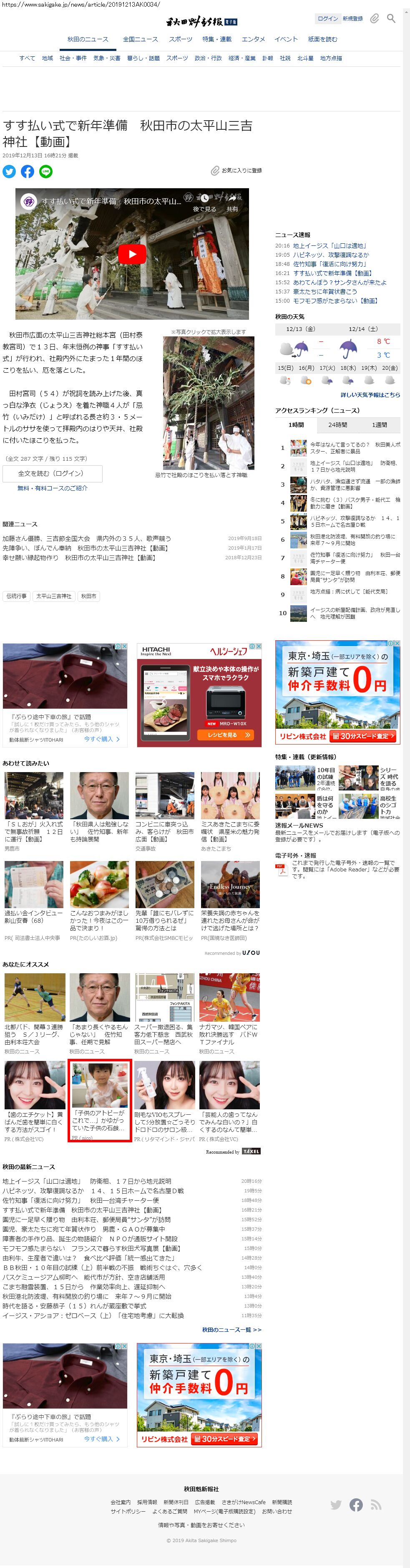Switch to 全国ニュース tab

click(x=140, y=40)
